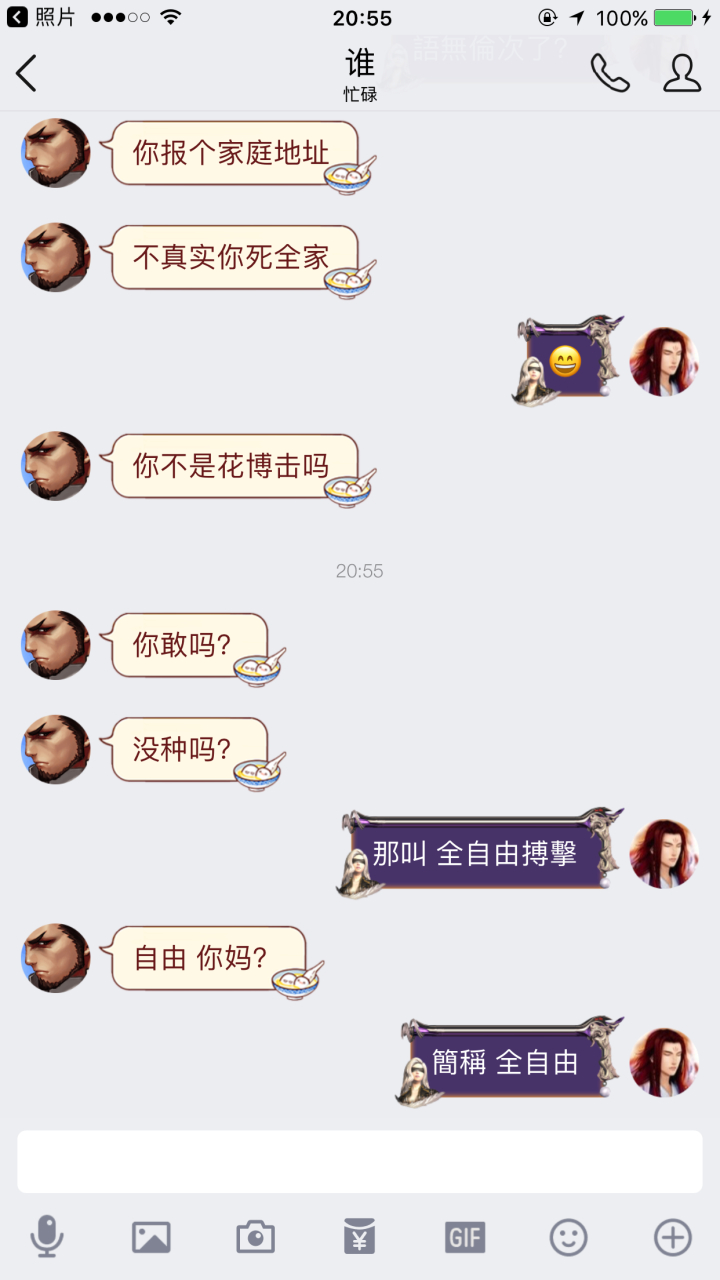Screen dimensions: 720x1280
Task: Open own avatar beside 簡稱 全自由
Action: point(664,1062)
